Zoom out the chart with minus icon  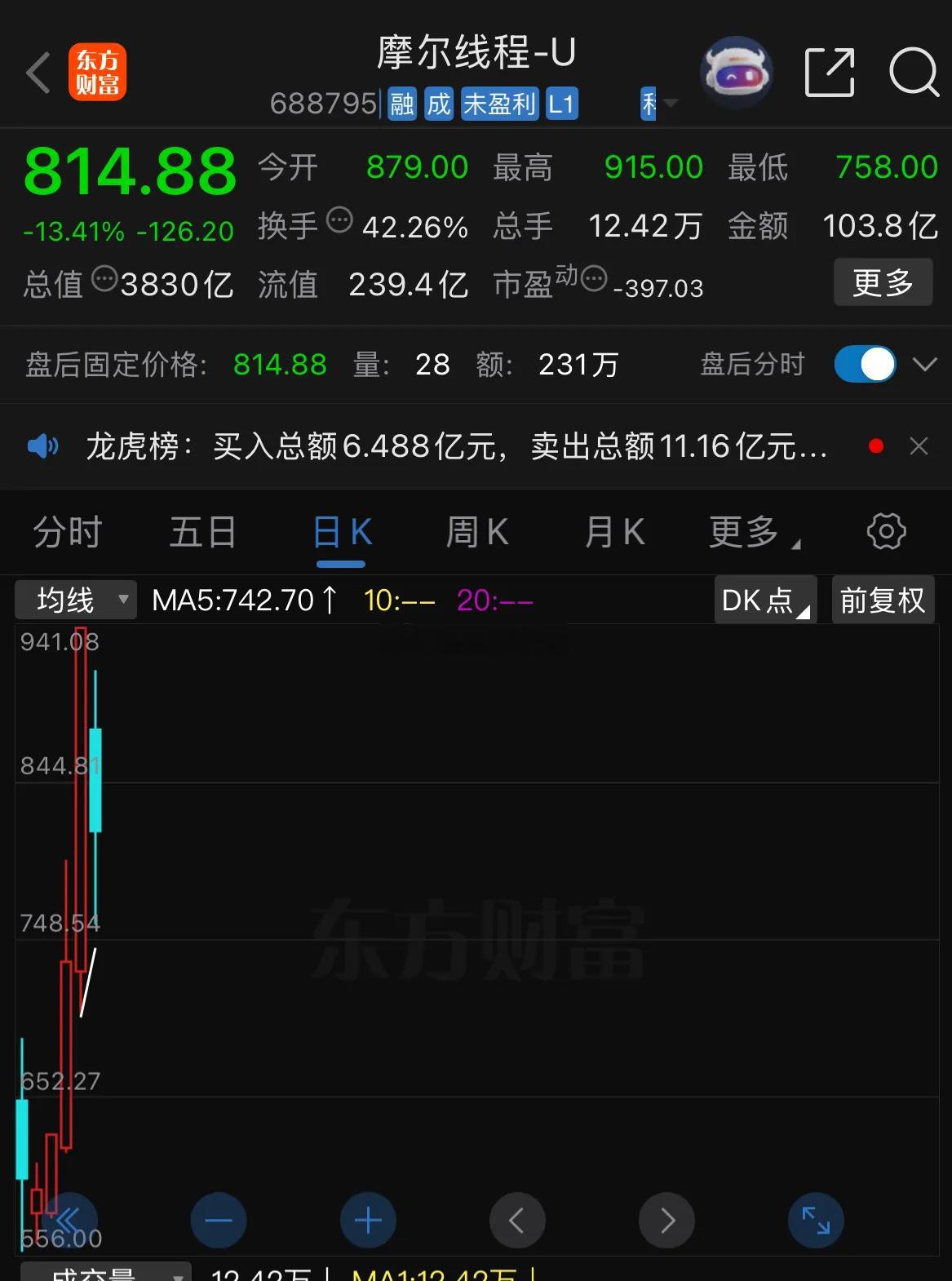pos(218,1220)
